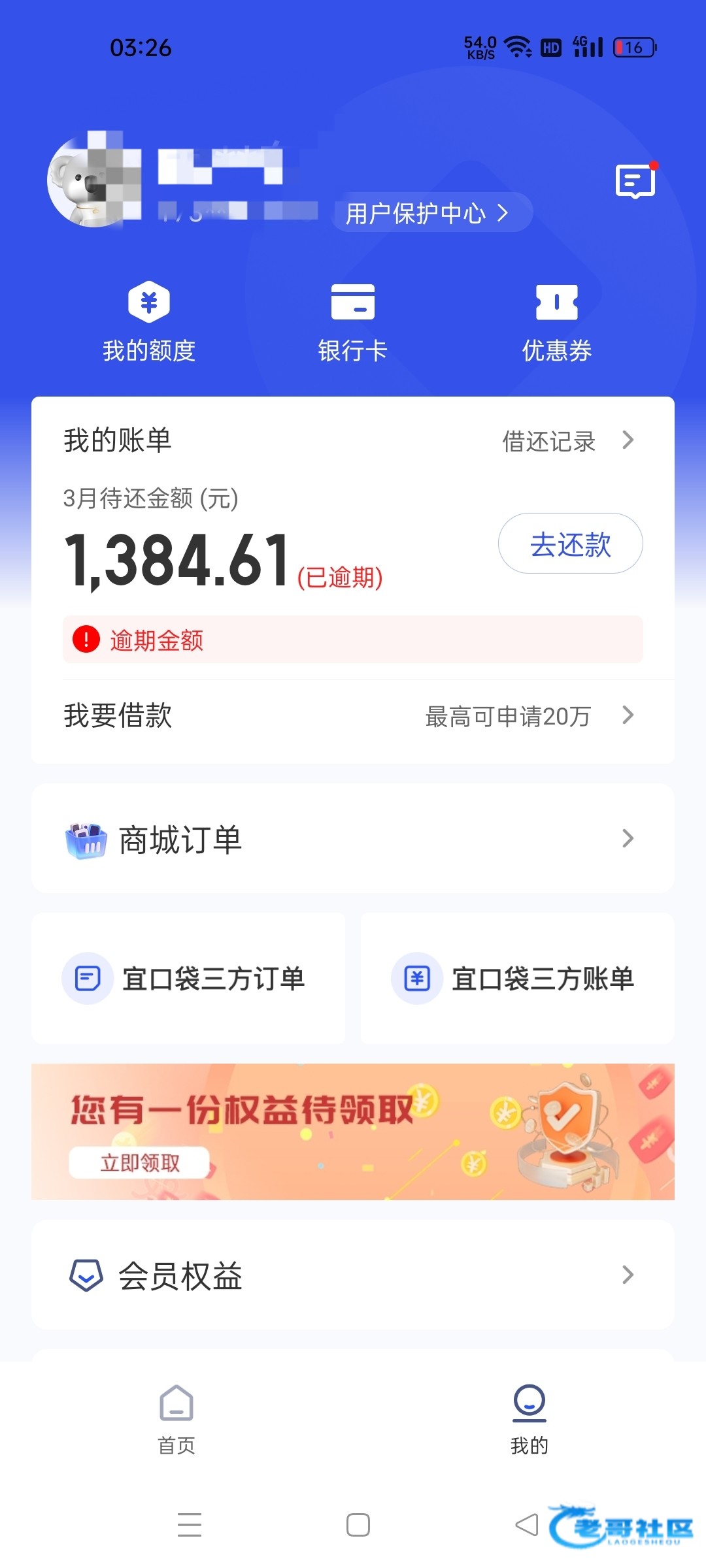This screenshot has width=706, height=1568.
Task: Open the recent apps menu
Action: (x=190, y=1525)
